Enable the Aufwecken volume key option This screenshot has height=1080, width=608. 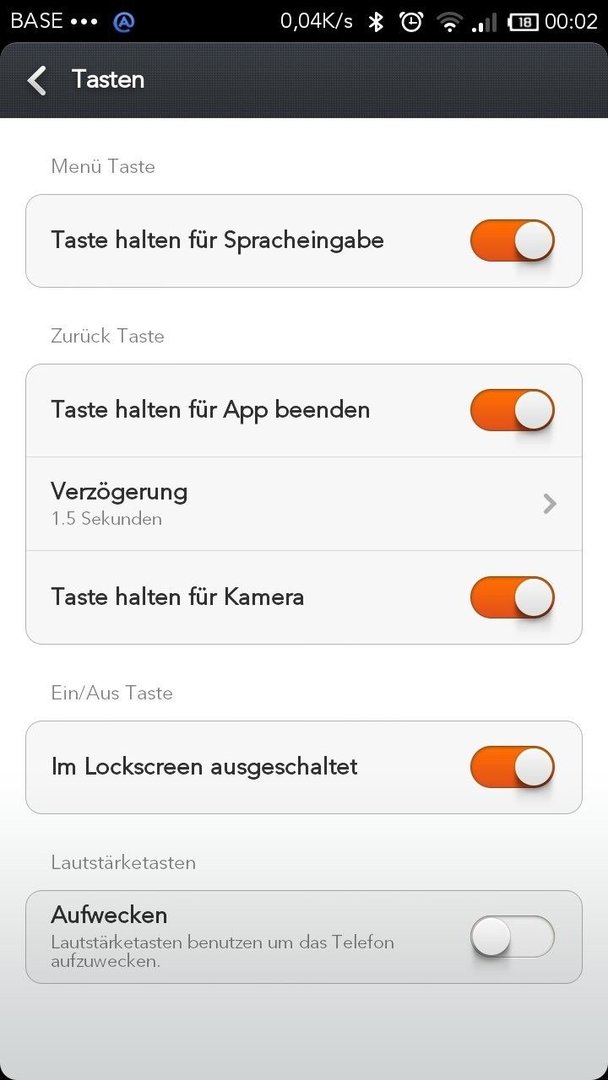click(x=512, y=936)
